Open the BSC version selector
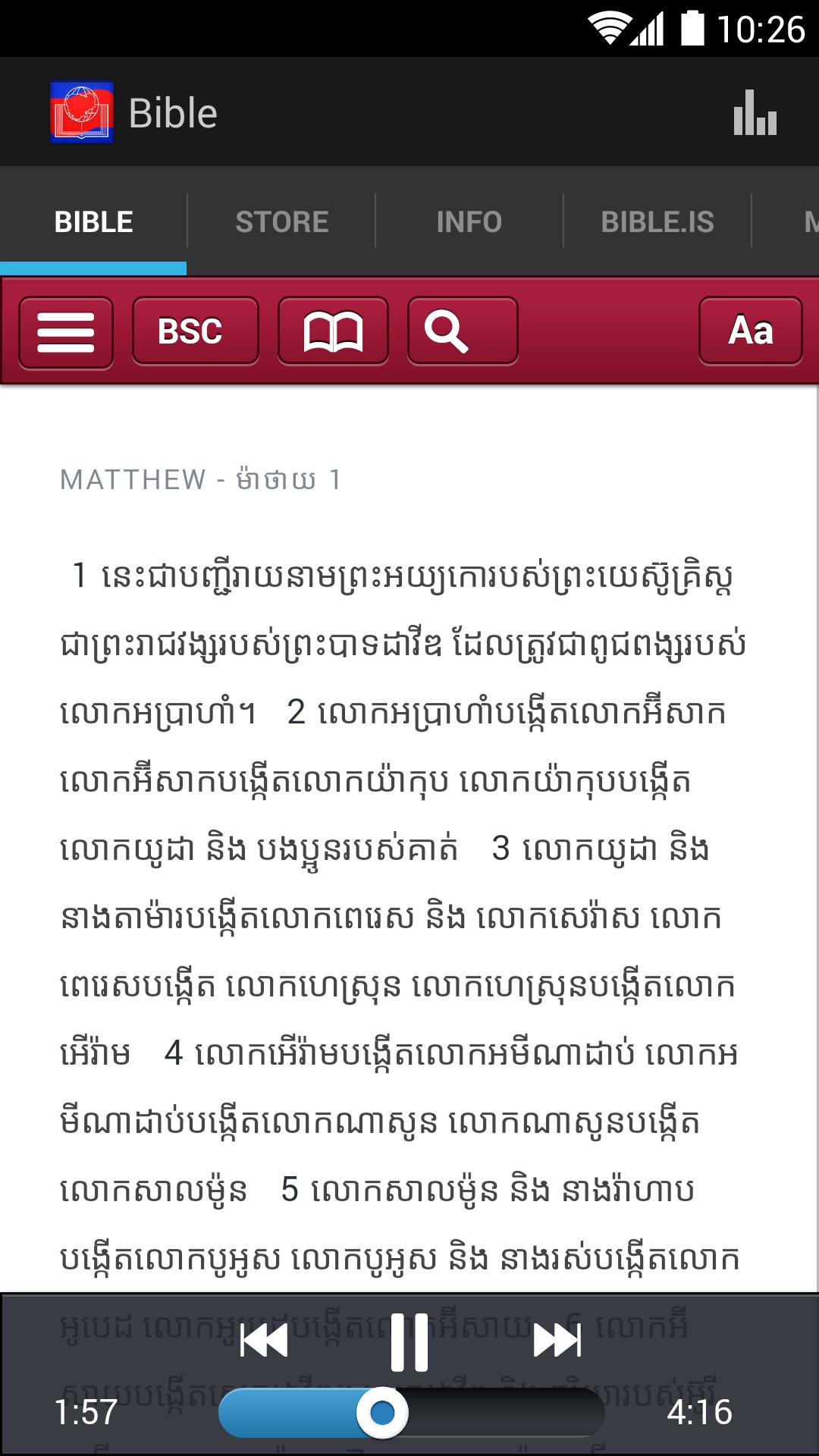 (x=195, y=330)
